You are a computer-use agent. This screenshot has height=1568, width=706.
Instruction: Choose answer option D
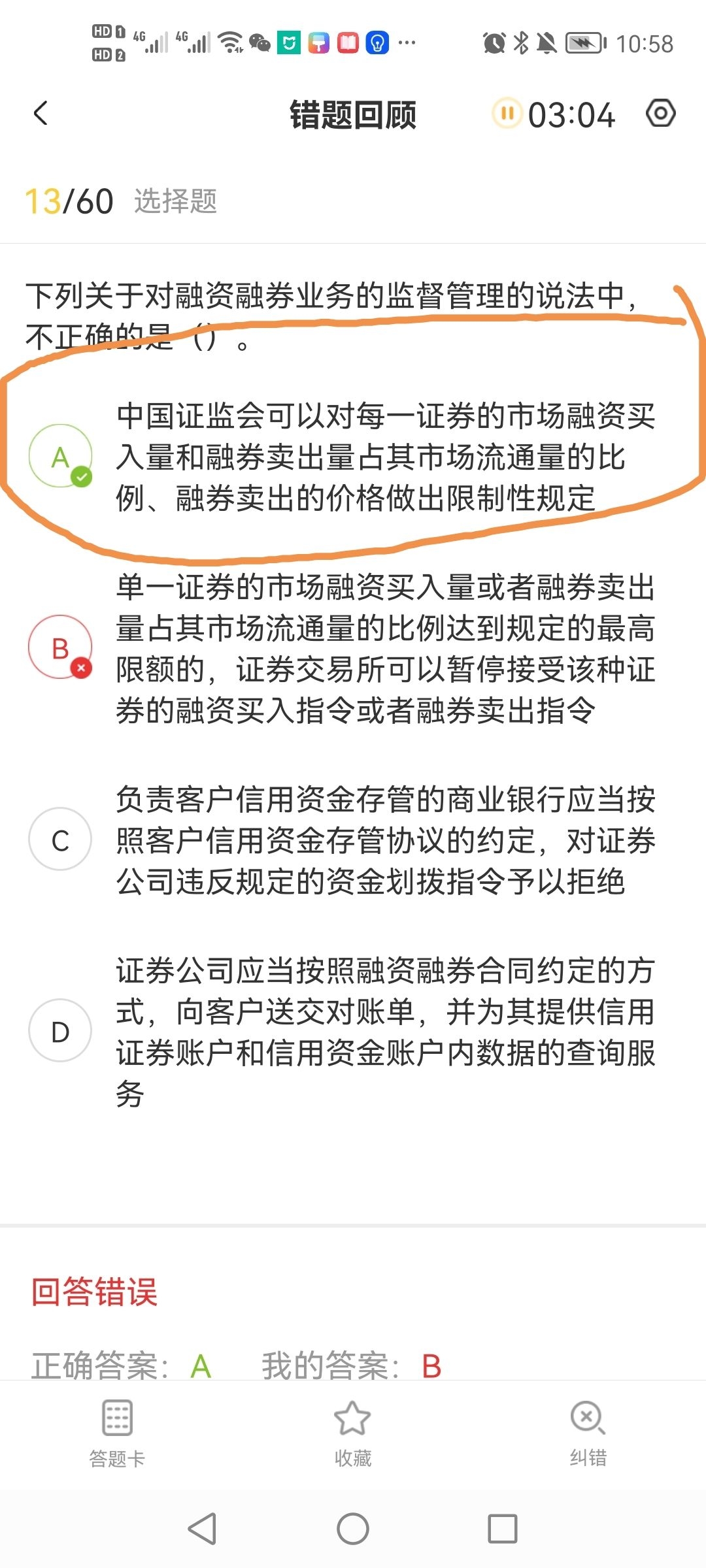[60, 1031]
